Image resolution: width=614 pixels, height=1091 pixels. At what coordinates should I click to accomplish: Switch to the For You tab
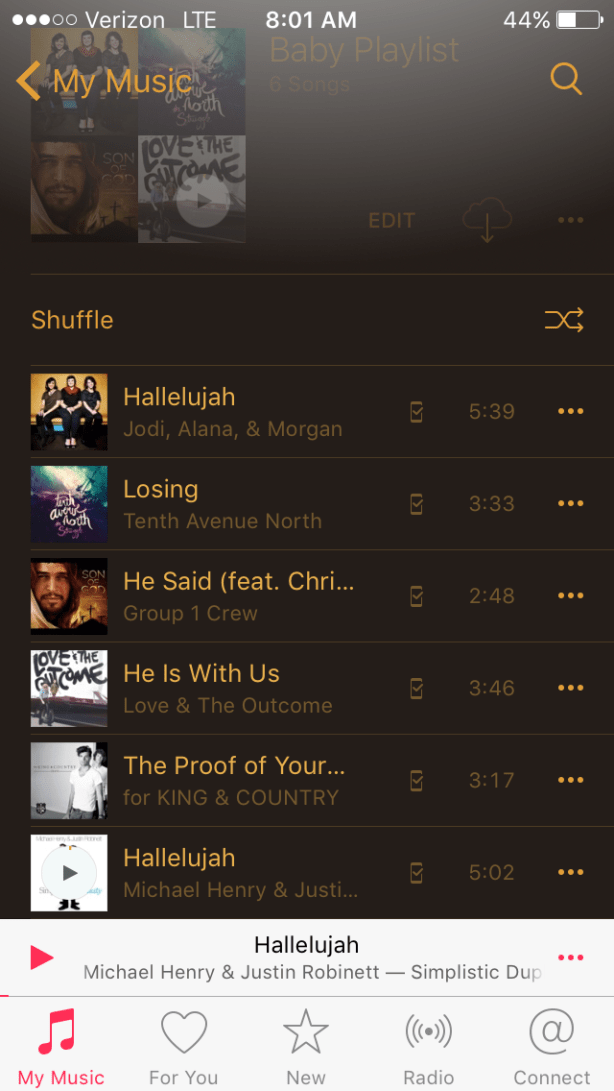(183, 1046)
